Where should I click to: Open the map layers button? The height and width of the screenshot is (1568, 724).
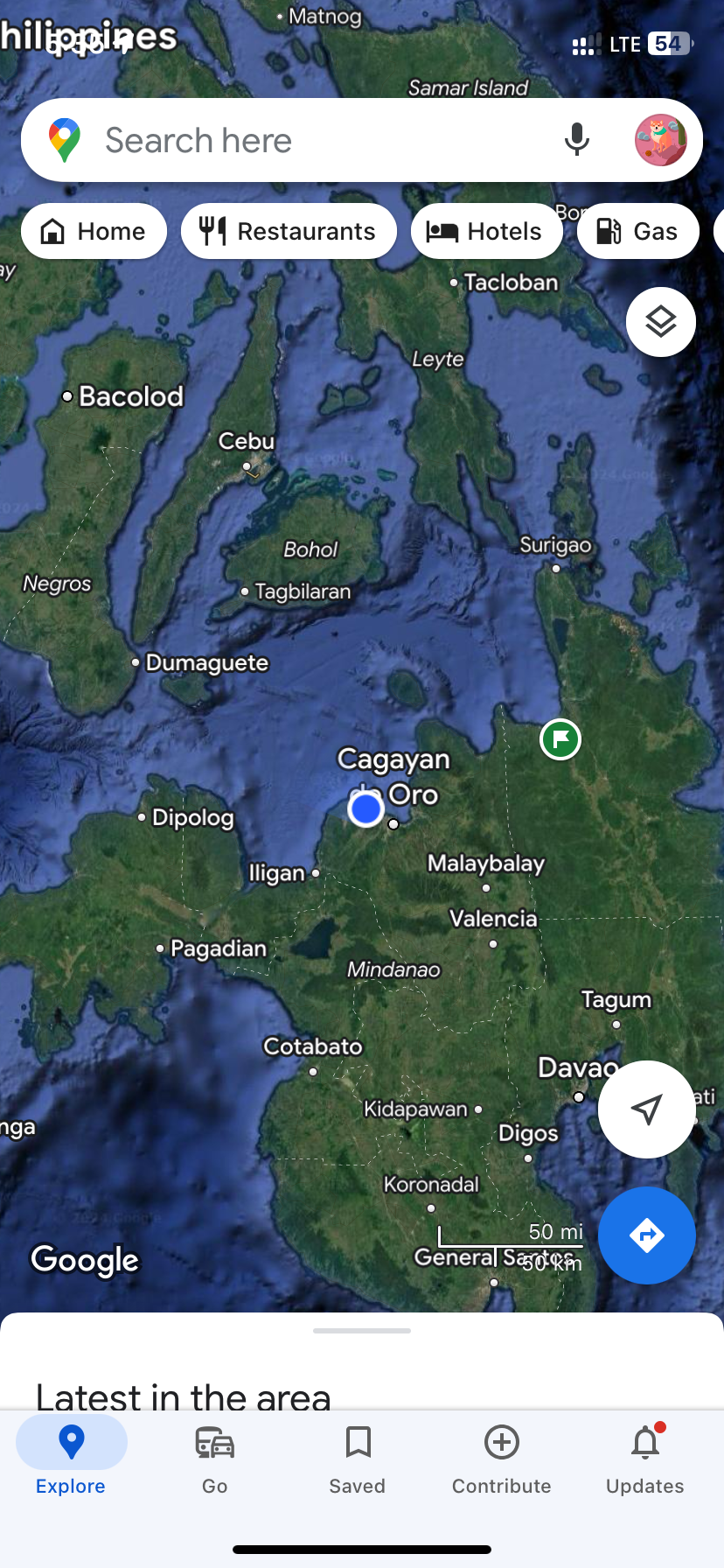point(661,322)
